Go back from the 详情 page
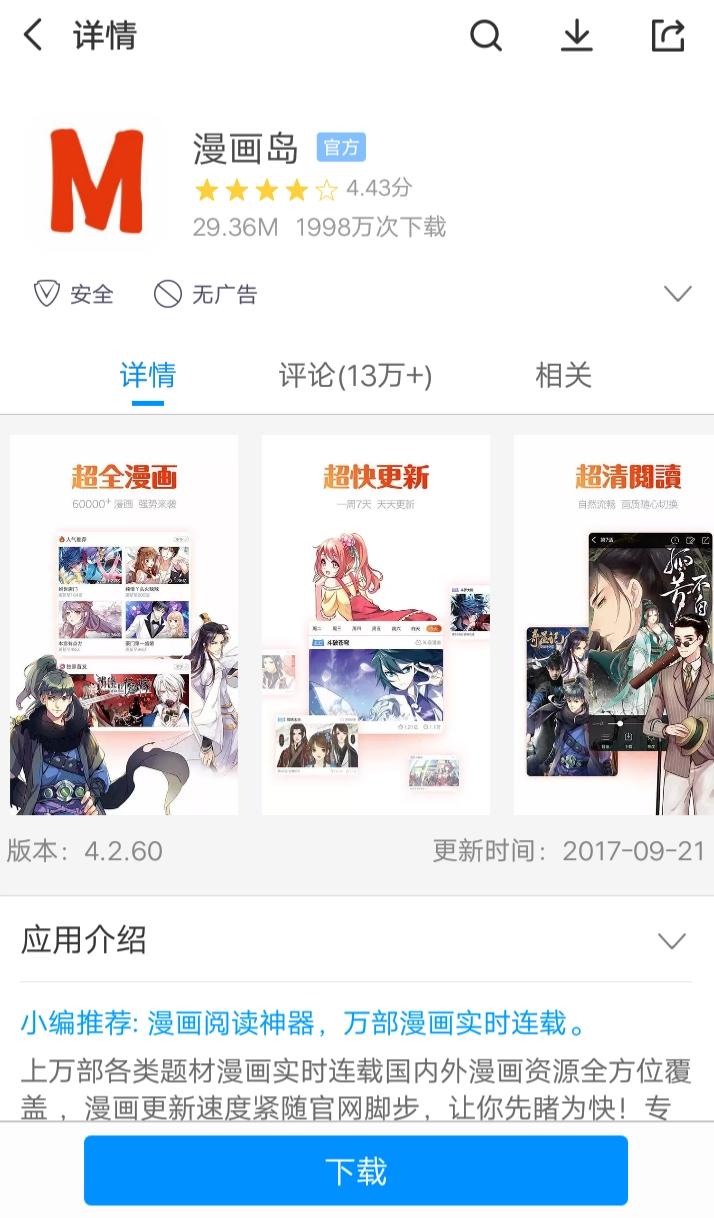Screen dimensions: 714x1218 pyautogui.click(x=33, y=36)
